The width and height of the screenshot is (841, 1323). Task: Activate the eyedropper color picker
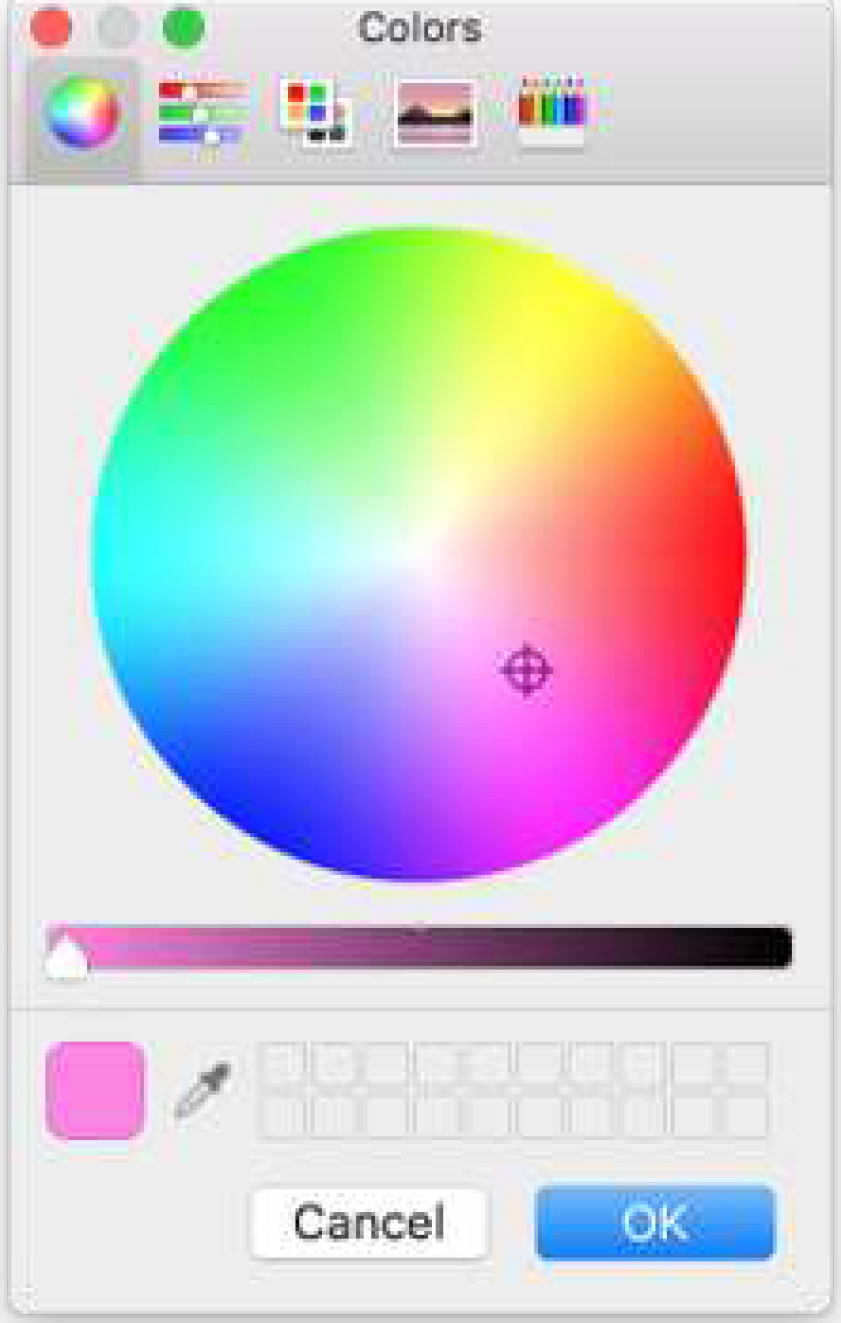(203, 1090)
